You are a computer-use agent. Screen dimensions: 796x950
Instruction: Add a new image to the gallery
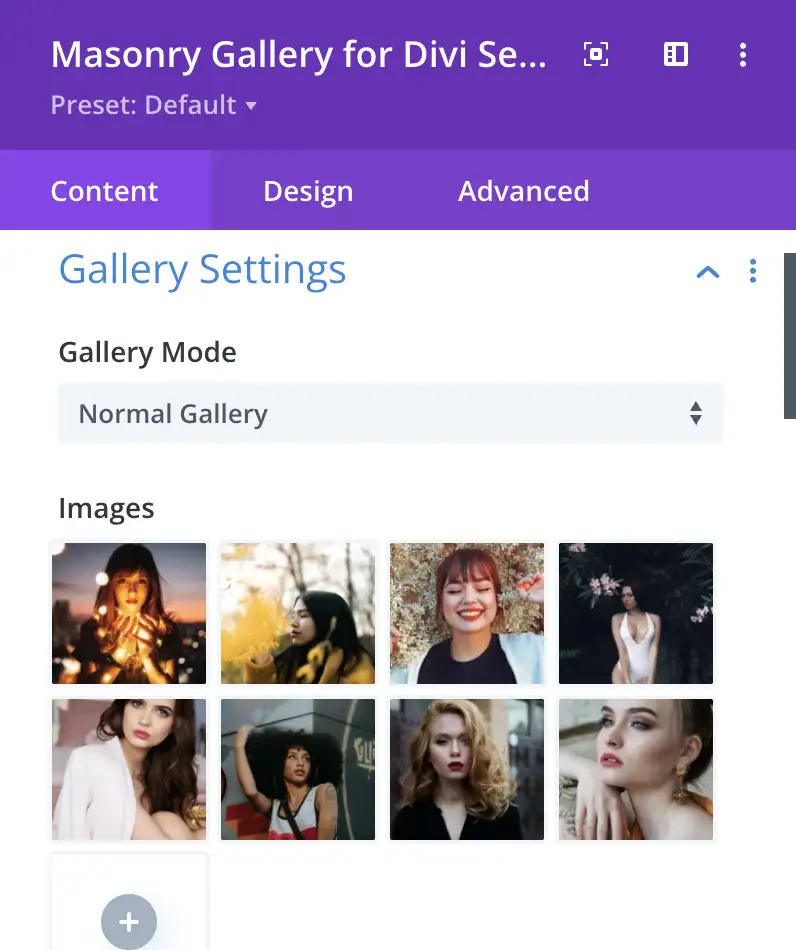pos(129,920)
